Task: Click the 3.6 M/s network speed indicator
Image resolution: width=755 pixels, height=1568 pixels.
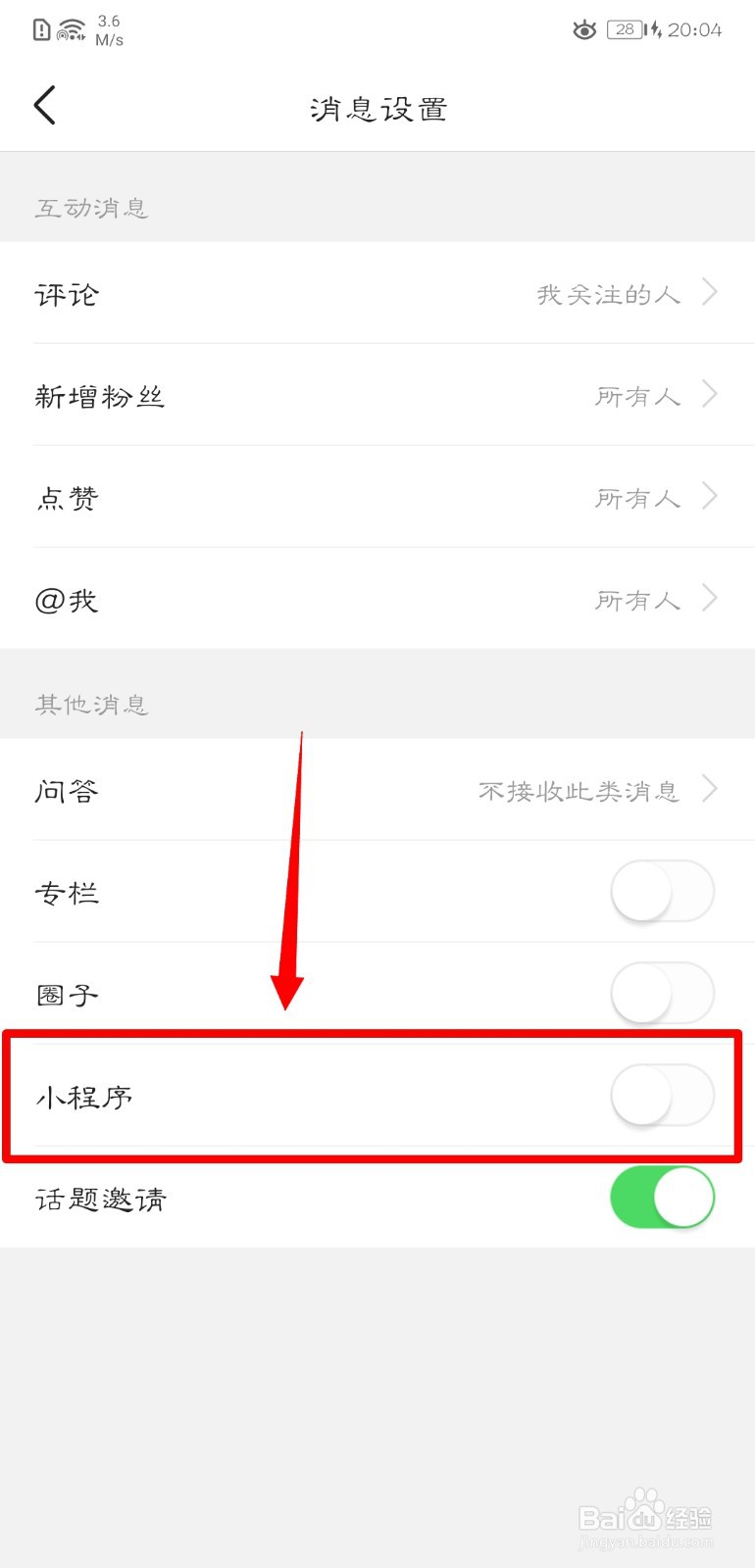Action: [108, 29]
